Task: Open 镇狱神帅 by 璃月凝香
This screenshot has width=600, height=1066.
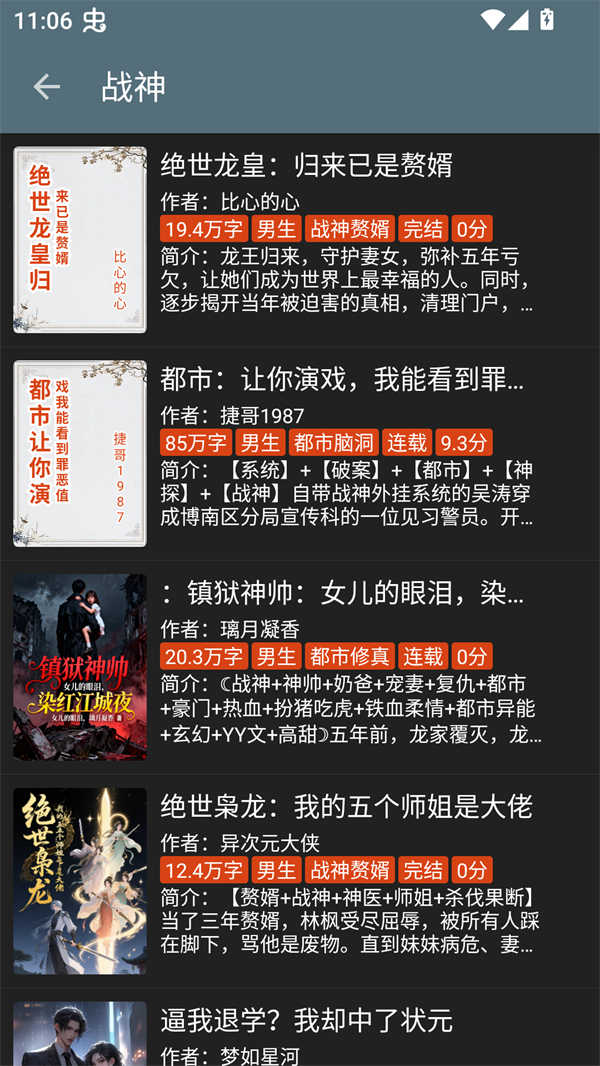Action: [x=341, y=593]
